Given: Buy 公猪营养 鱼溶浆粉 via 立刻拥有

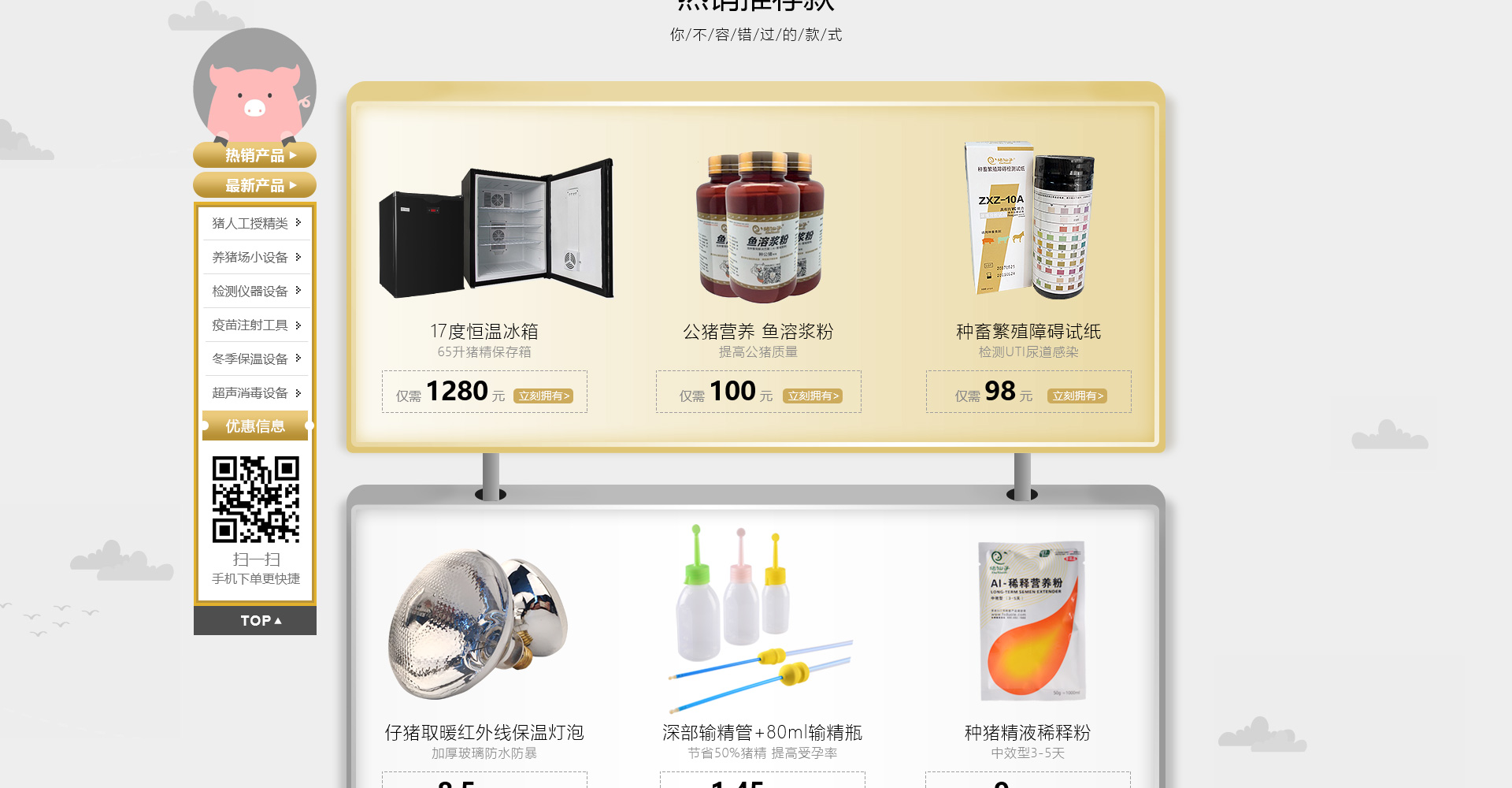Looking at the screenshot, I should [x=813, y=396].
